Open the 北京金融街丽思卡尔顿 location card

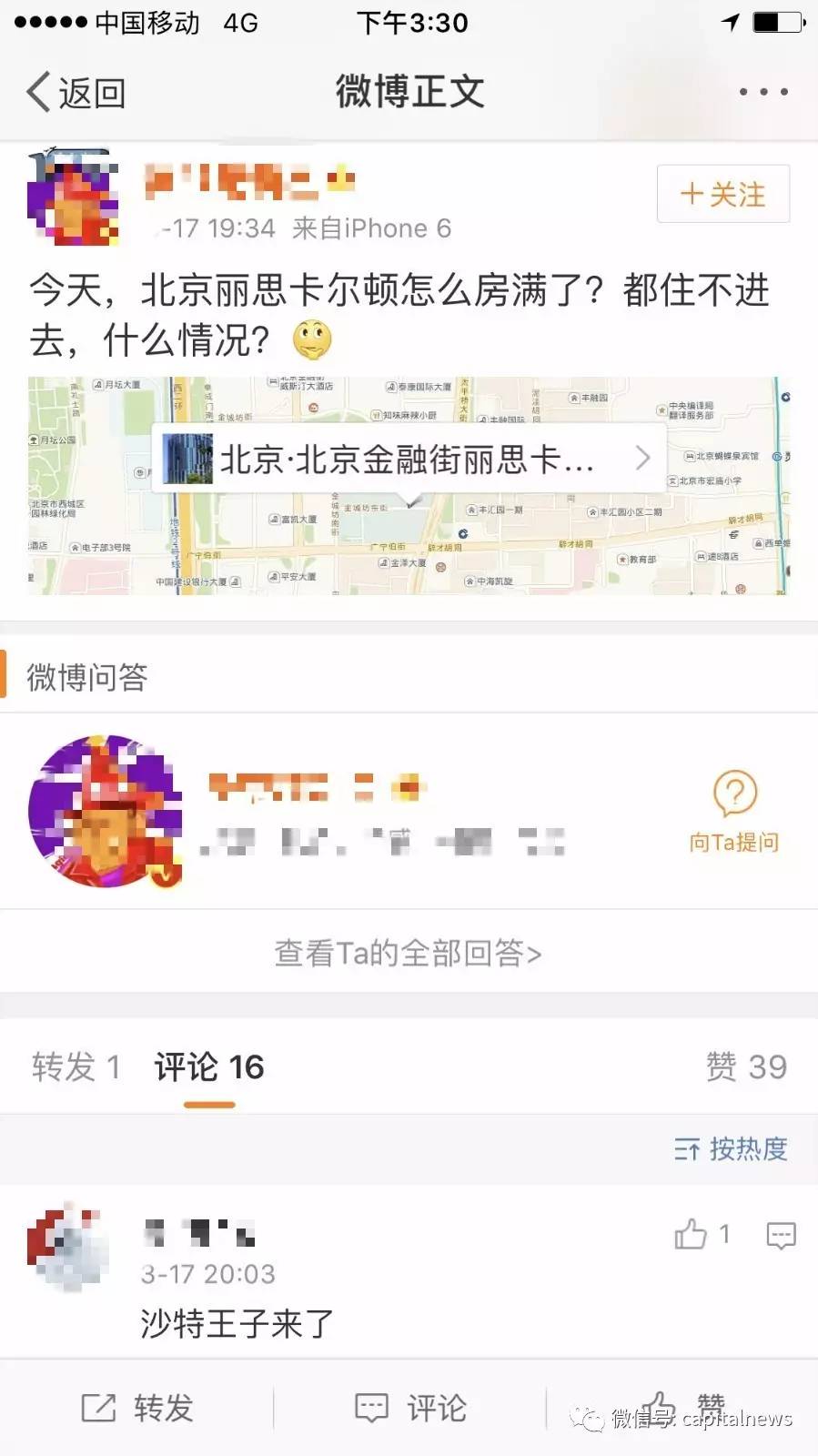pyautogui.click(x=408, y=459)
